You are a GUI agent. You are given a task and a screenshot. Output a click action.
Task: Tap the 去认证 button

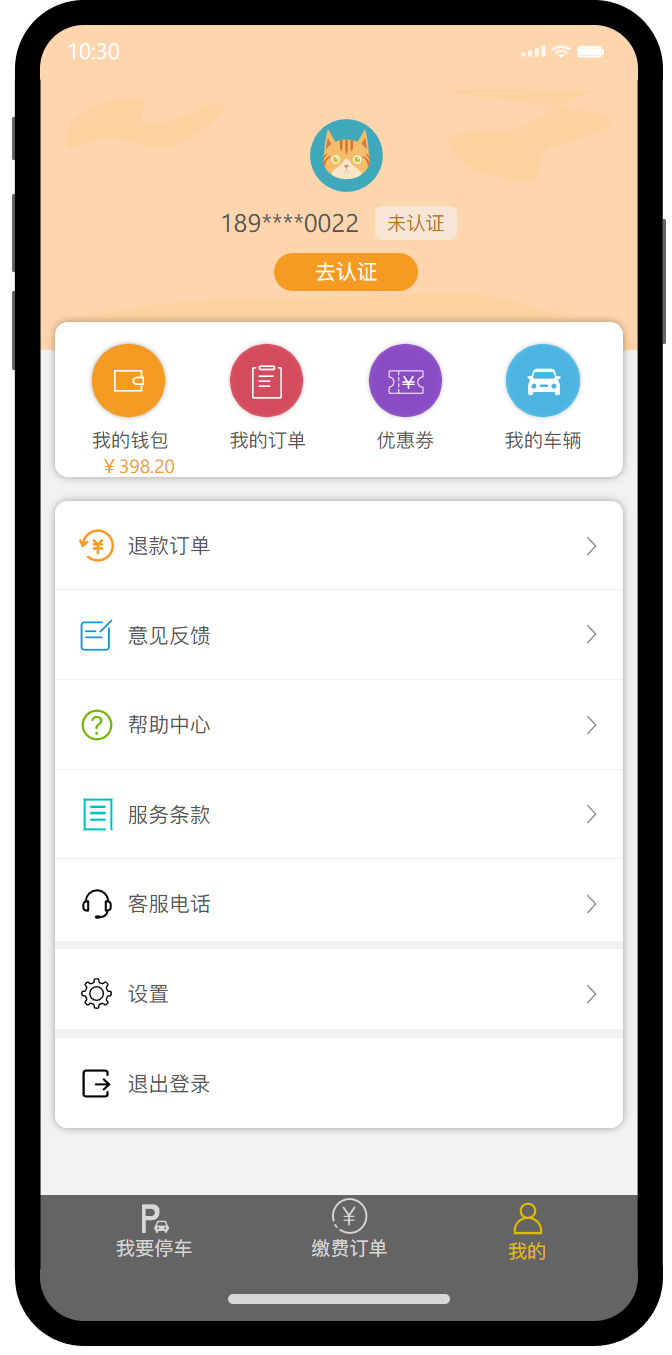[346, 272]
